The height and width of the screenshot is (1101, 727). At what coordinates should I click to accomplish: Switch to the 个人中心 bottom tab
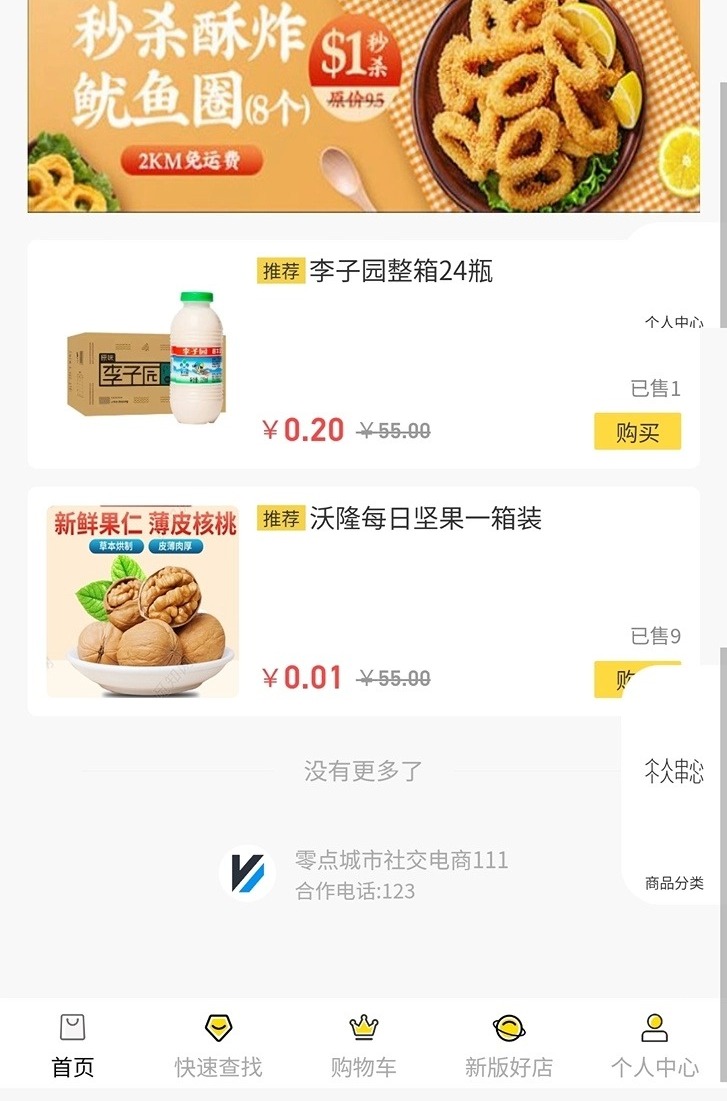pos(654,1046)
